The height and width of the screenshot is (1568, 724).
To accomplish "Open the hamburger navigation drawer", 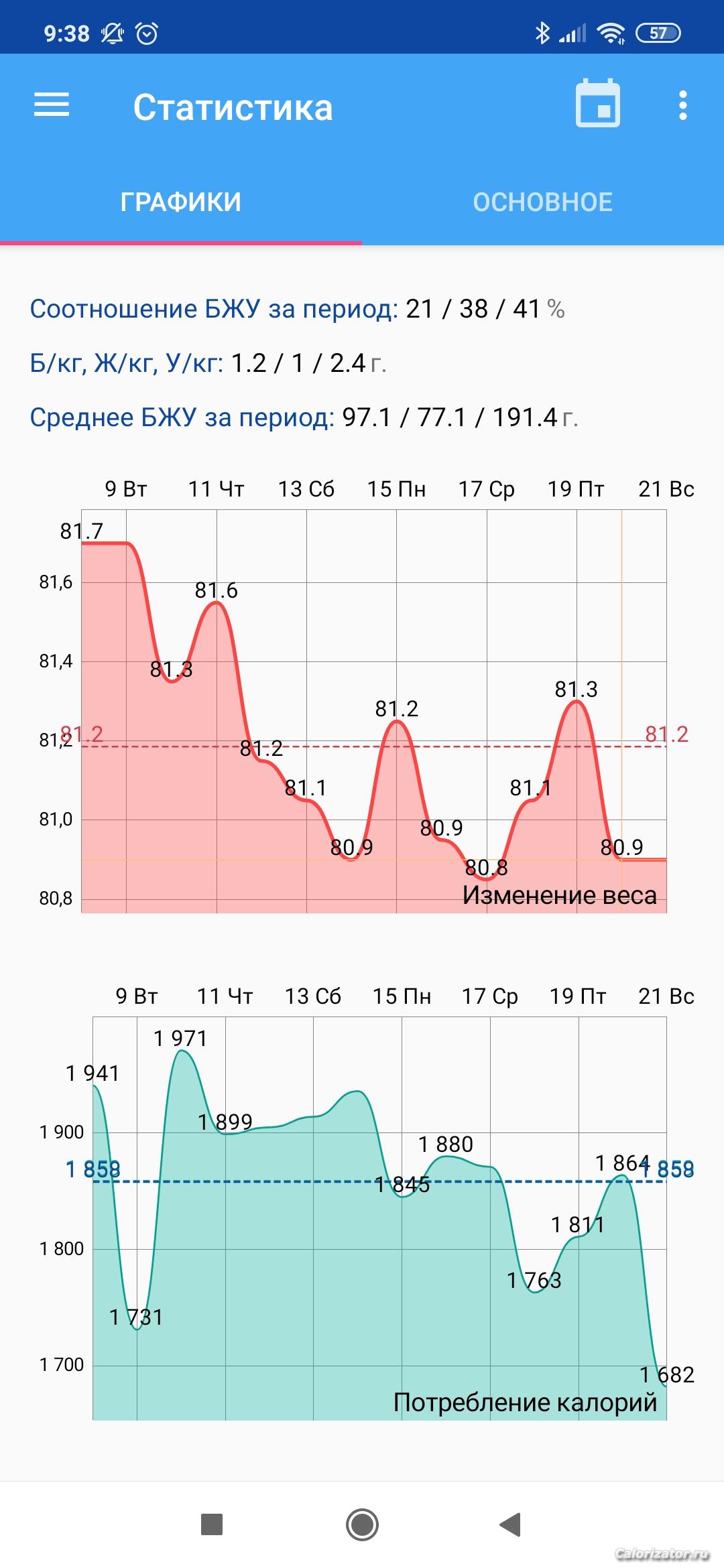I will 52,105.
